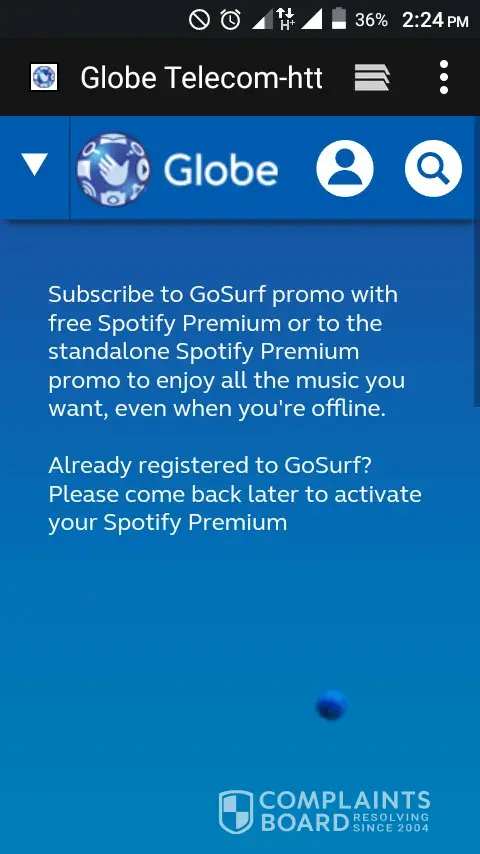This screenshot has width=480, height=854.
Task: Tap the Globe Telecom page title bar
Action: click(x=201, y=77)
